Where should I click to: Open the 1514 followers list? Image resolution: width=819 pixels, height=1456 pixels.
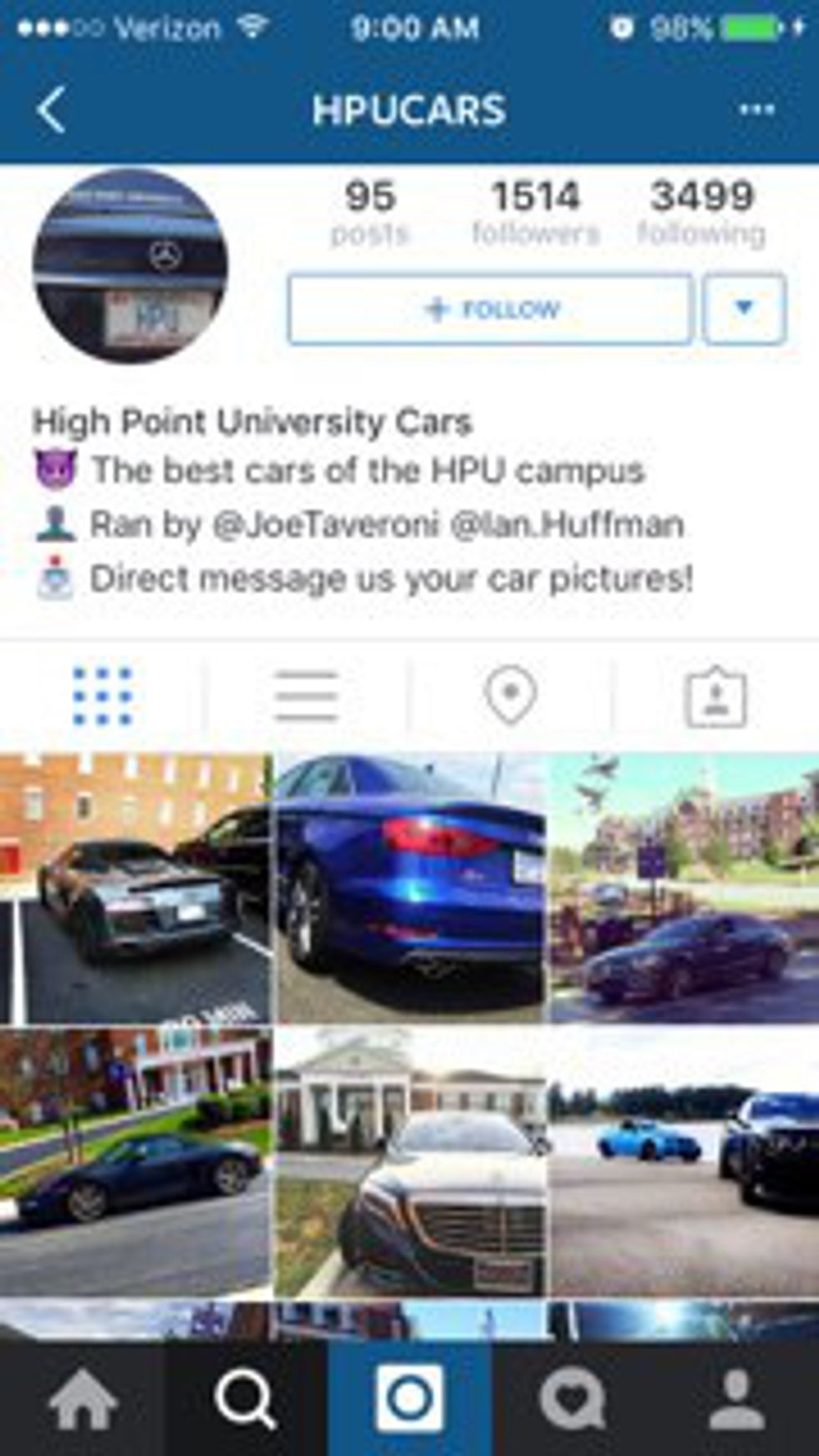coord(536,212)
